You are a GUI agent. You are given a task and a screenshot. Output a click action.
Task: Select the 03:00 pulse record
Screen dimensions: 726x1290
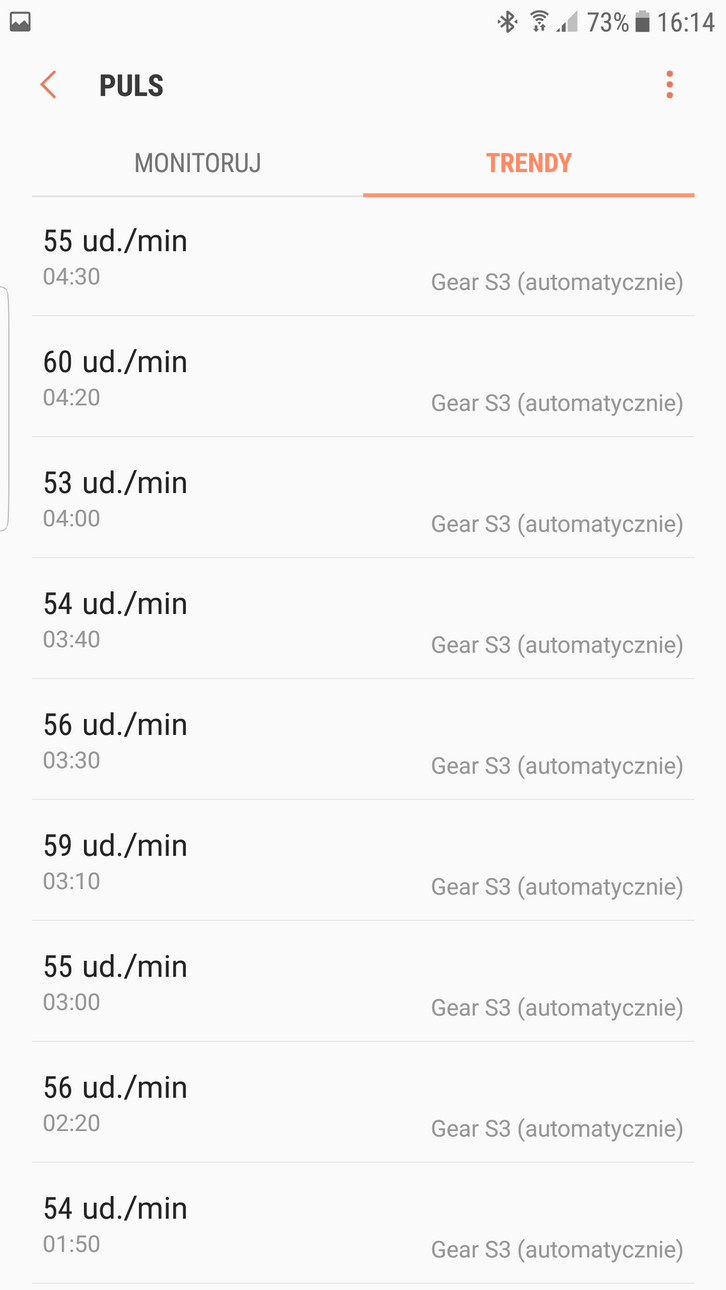pyautogui.click(x=363, y=983)
